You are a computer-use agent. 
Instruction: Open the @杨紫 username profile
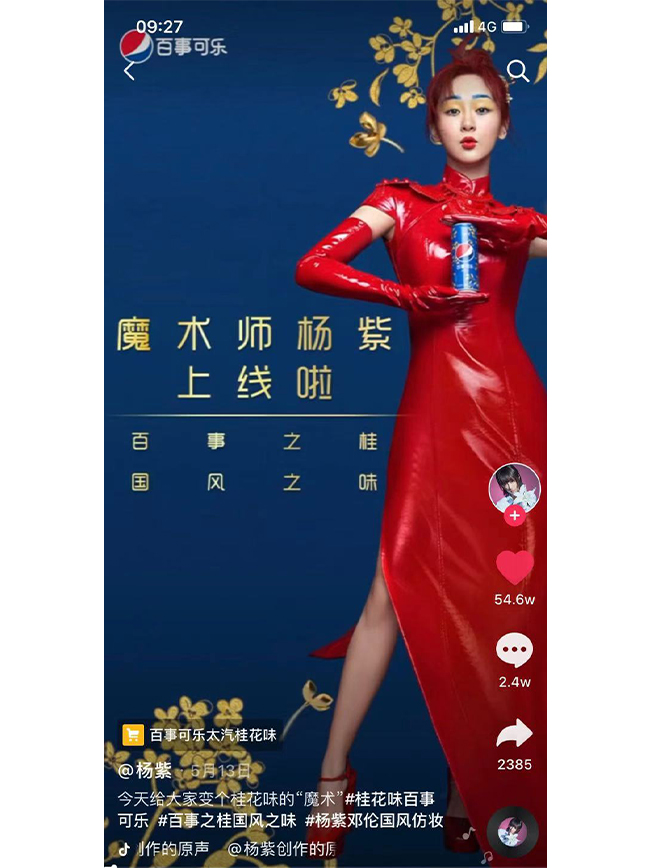pos(145,770)
